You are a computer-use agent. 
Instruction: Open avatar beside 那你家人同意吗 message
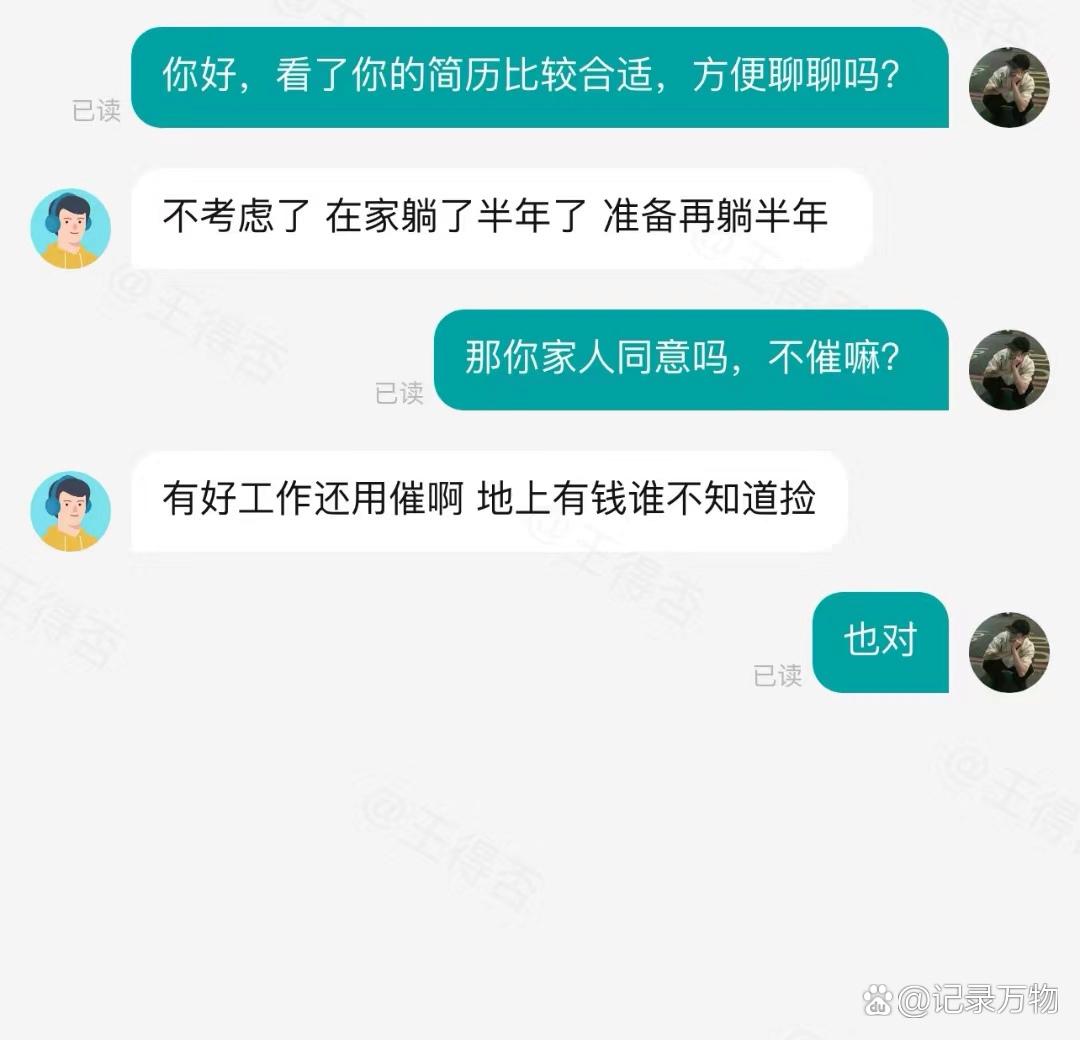click(1008, 370)
